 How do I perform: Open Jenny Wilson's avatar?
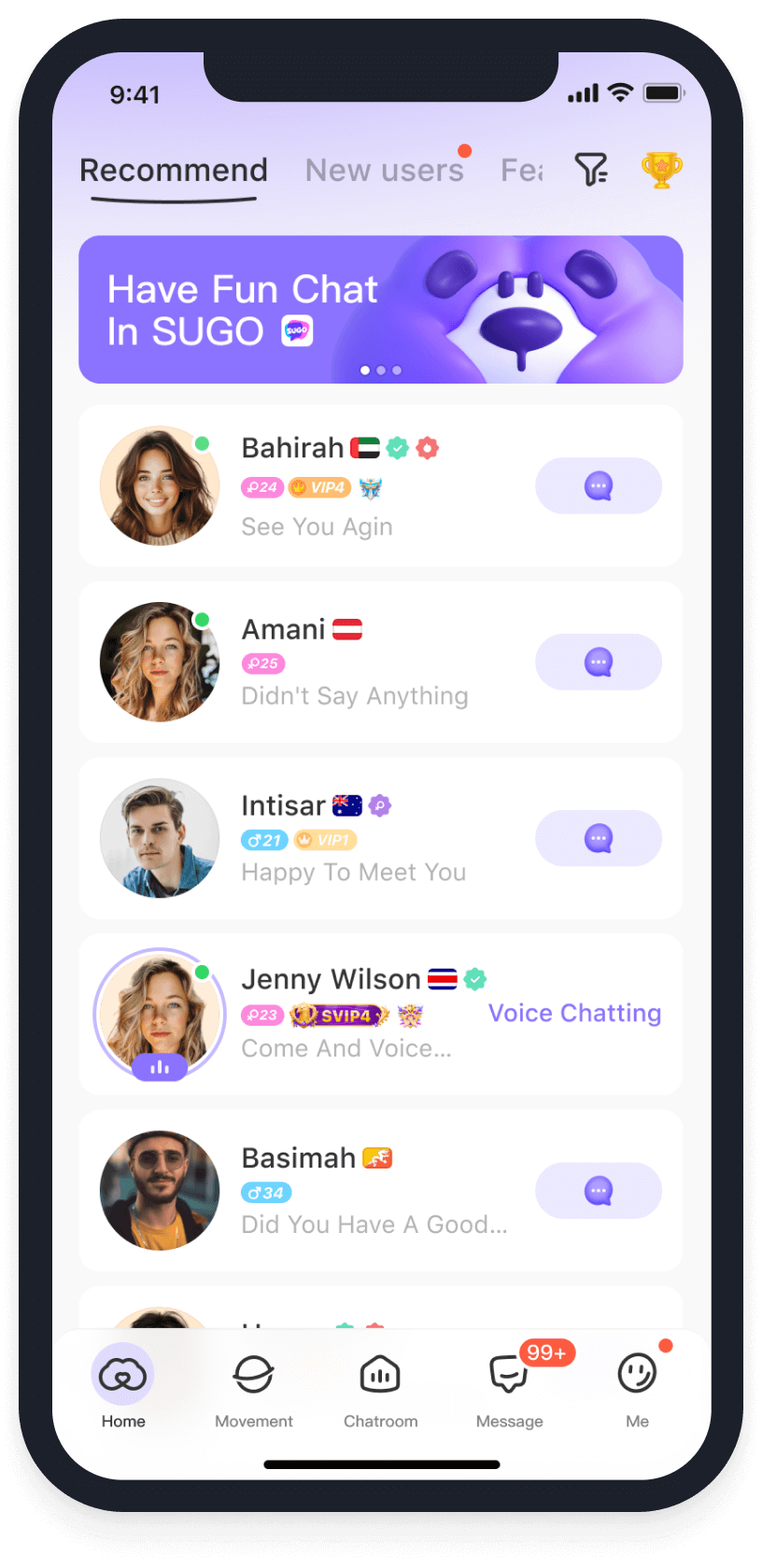[x=160, y=1015]
